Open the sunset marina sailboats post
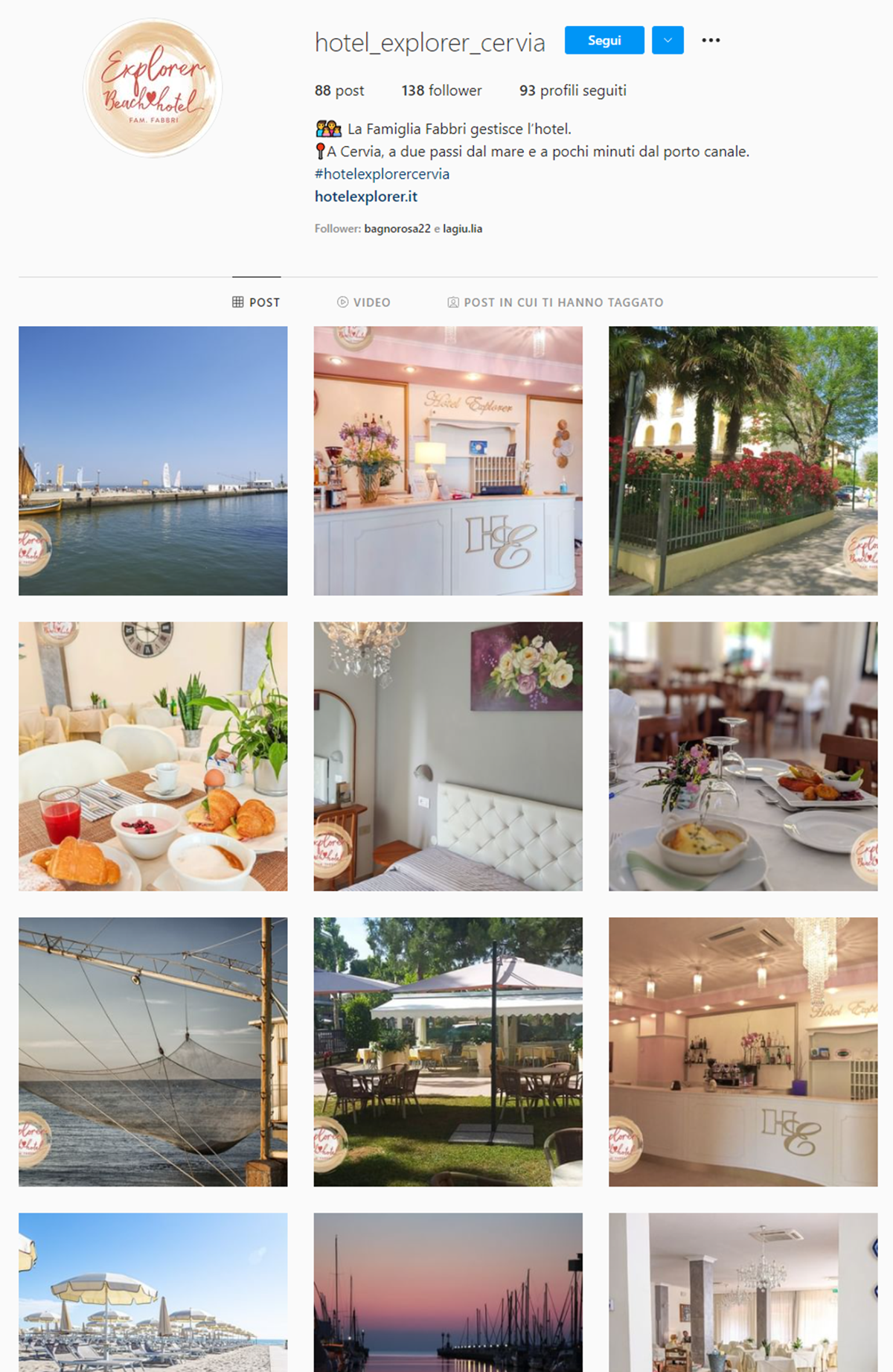893x1372 pixels. 448,1292
